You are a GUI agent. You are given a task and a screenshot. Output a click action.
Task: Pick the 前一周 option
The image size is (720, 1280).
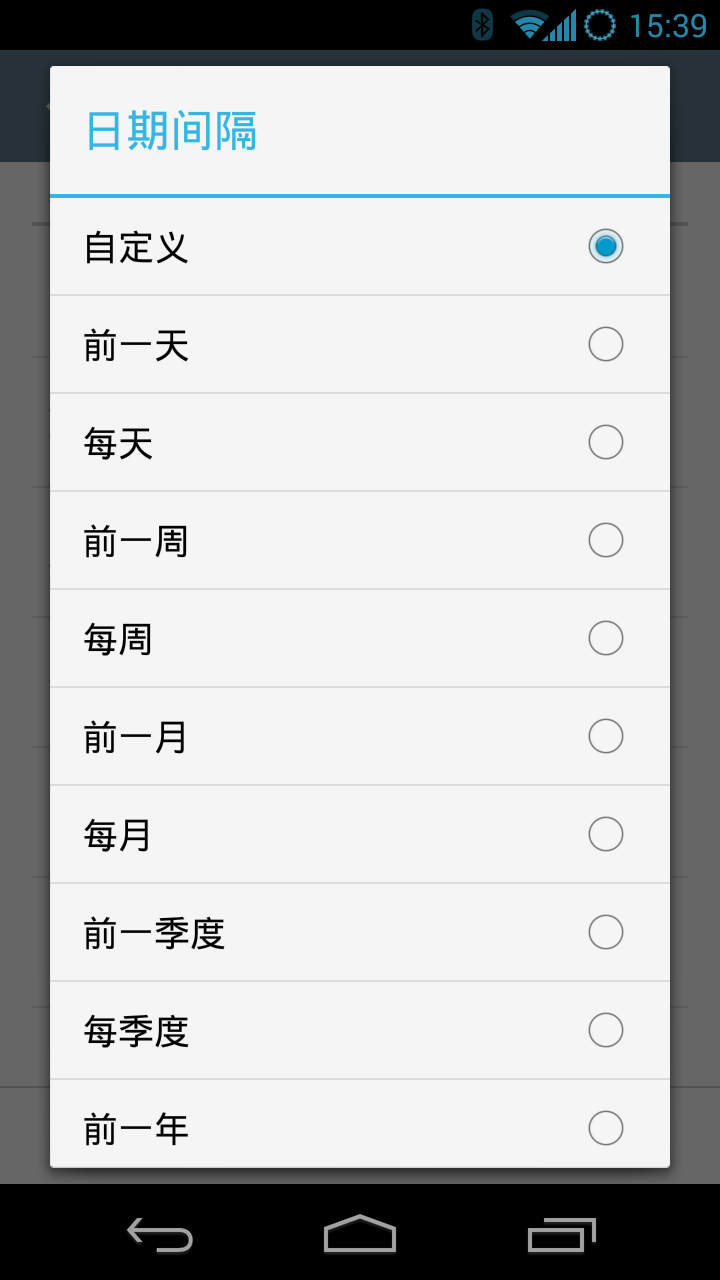pos(360,540)
